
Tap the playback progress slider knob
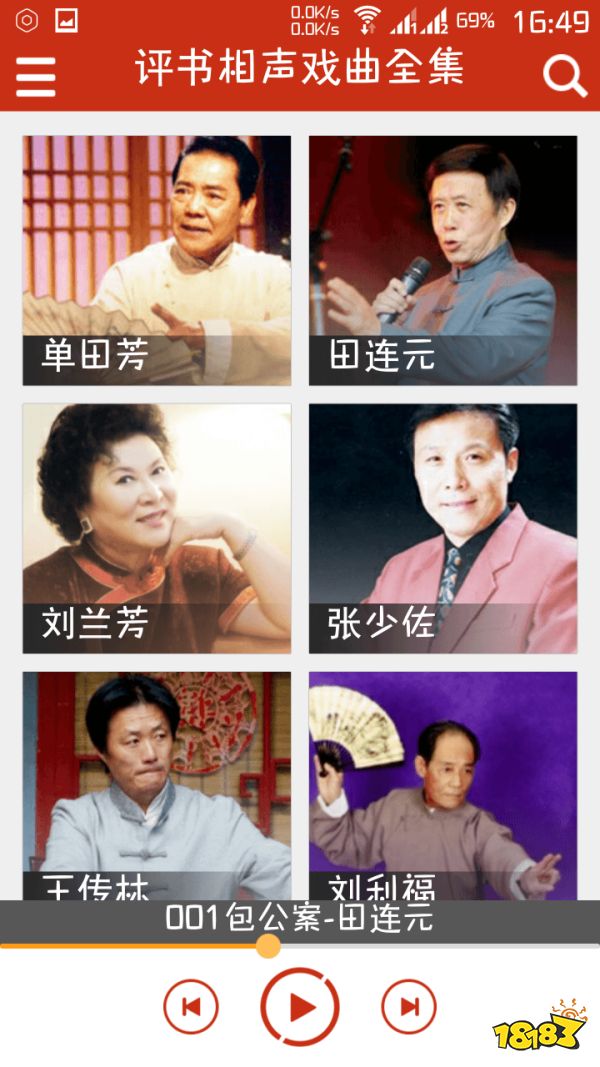pyautogui.click(x=268, y=946)
